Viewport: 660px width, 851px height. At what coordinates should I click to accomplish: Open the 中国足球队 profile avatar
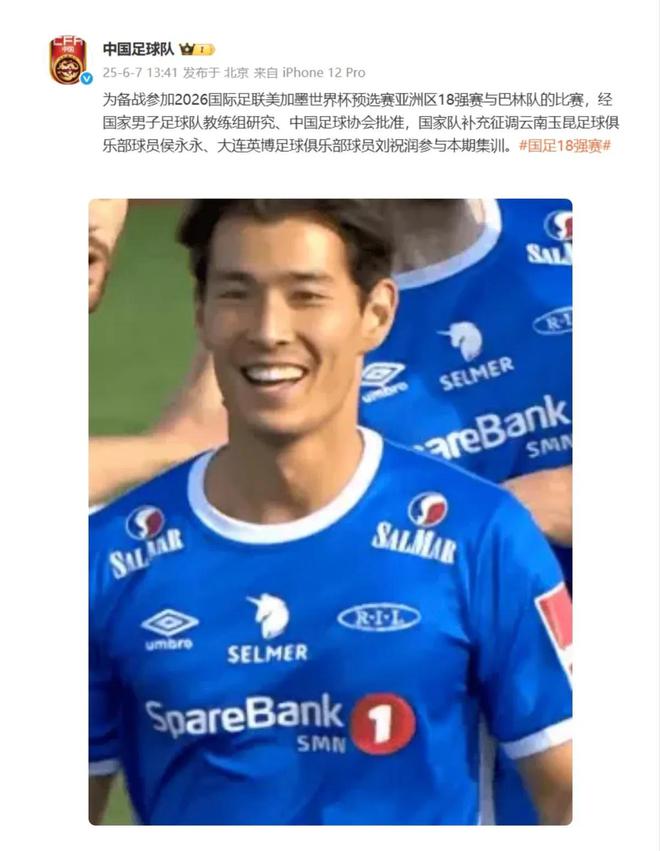click(68, 60)
